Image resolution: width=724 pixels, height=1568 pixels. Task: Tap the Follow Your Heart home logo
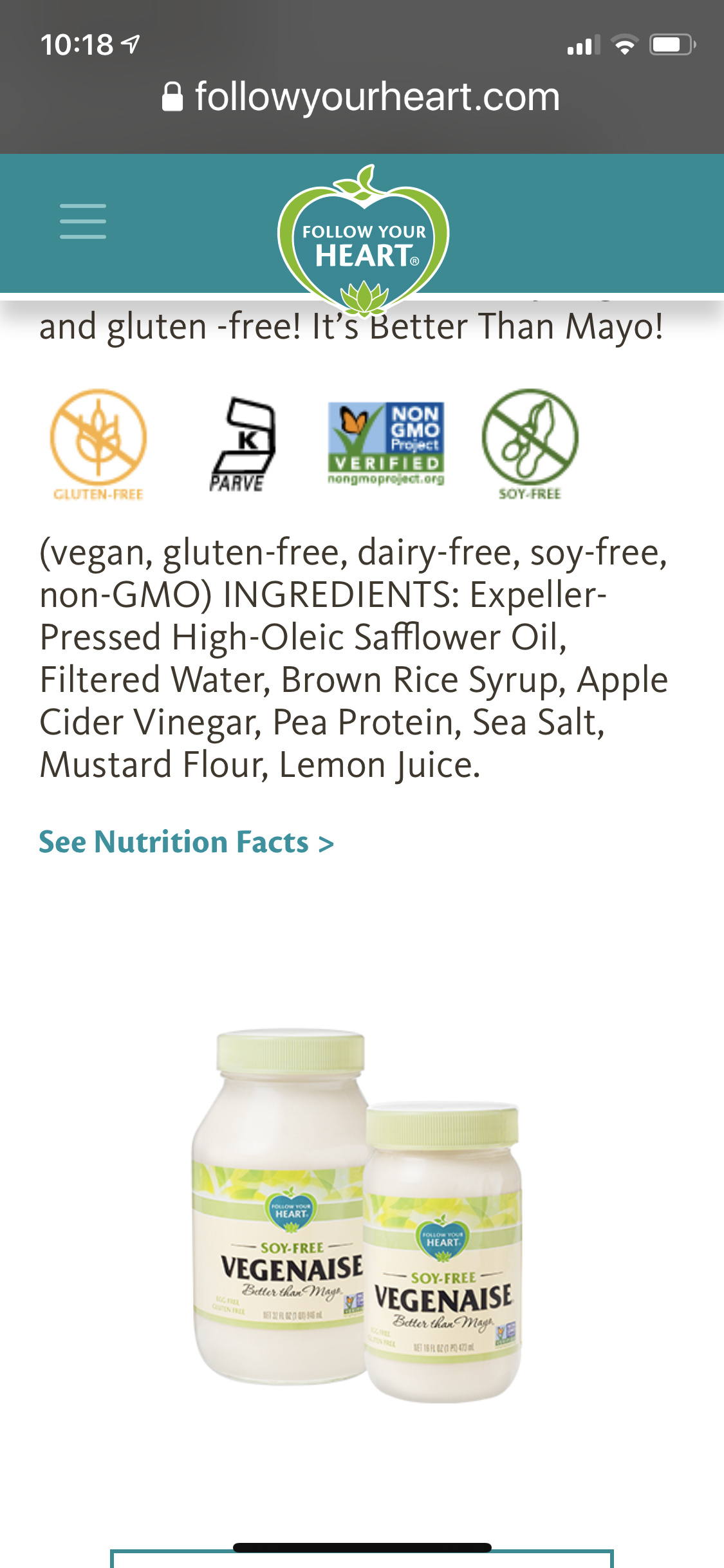tap(363, 241)
